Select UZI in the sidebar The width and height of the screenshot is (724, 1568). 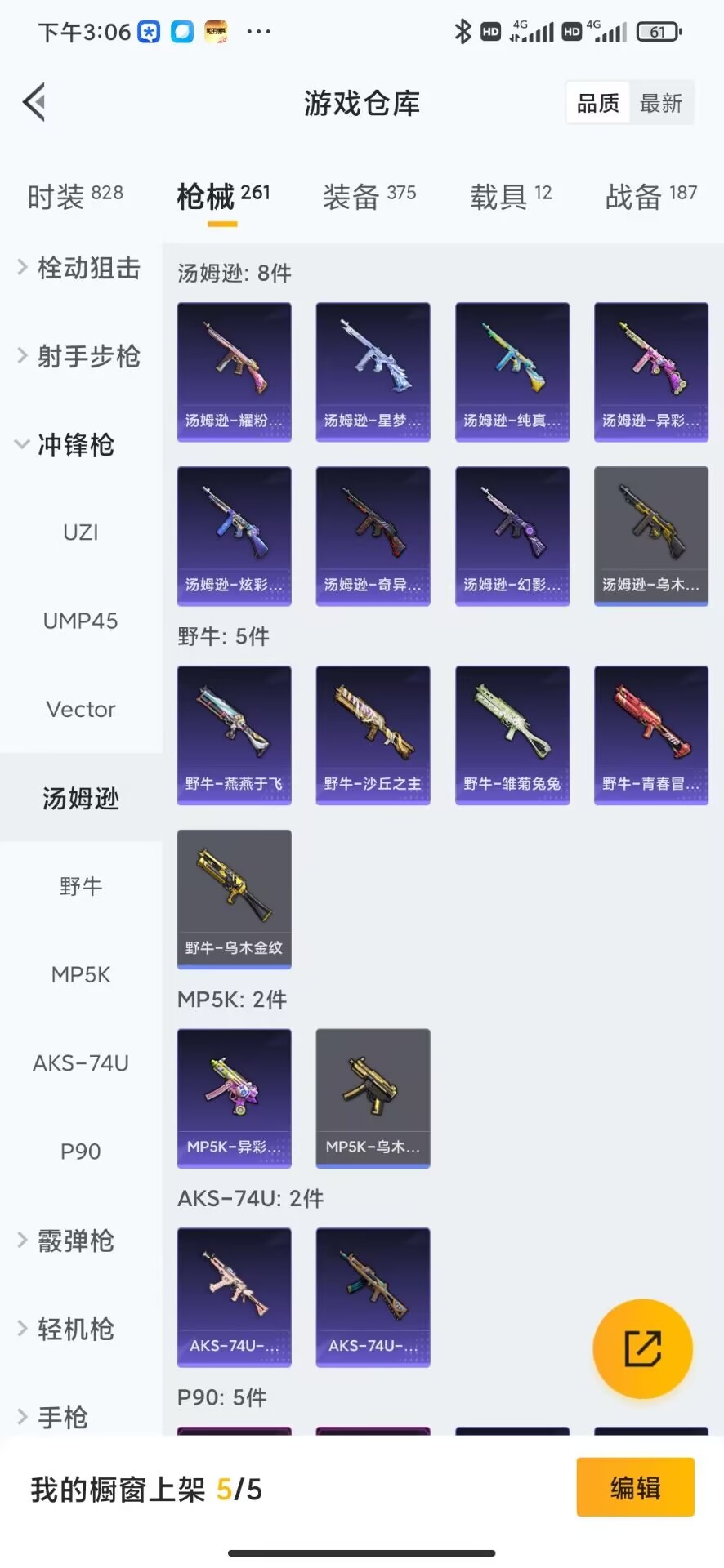[80, 532]
